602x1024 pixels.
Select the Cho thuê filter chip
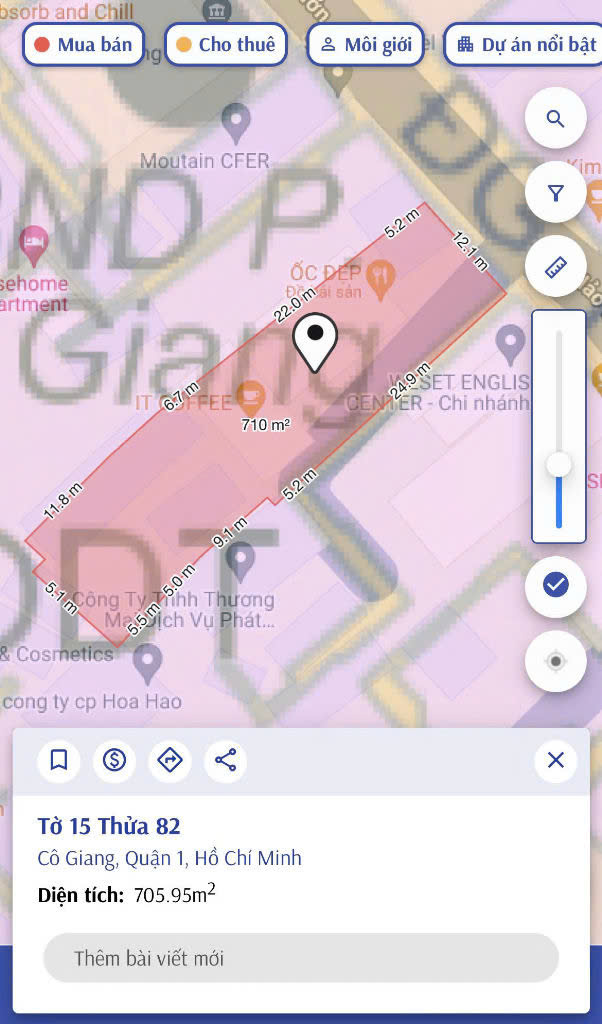tap(225, 45)
